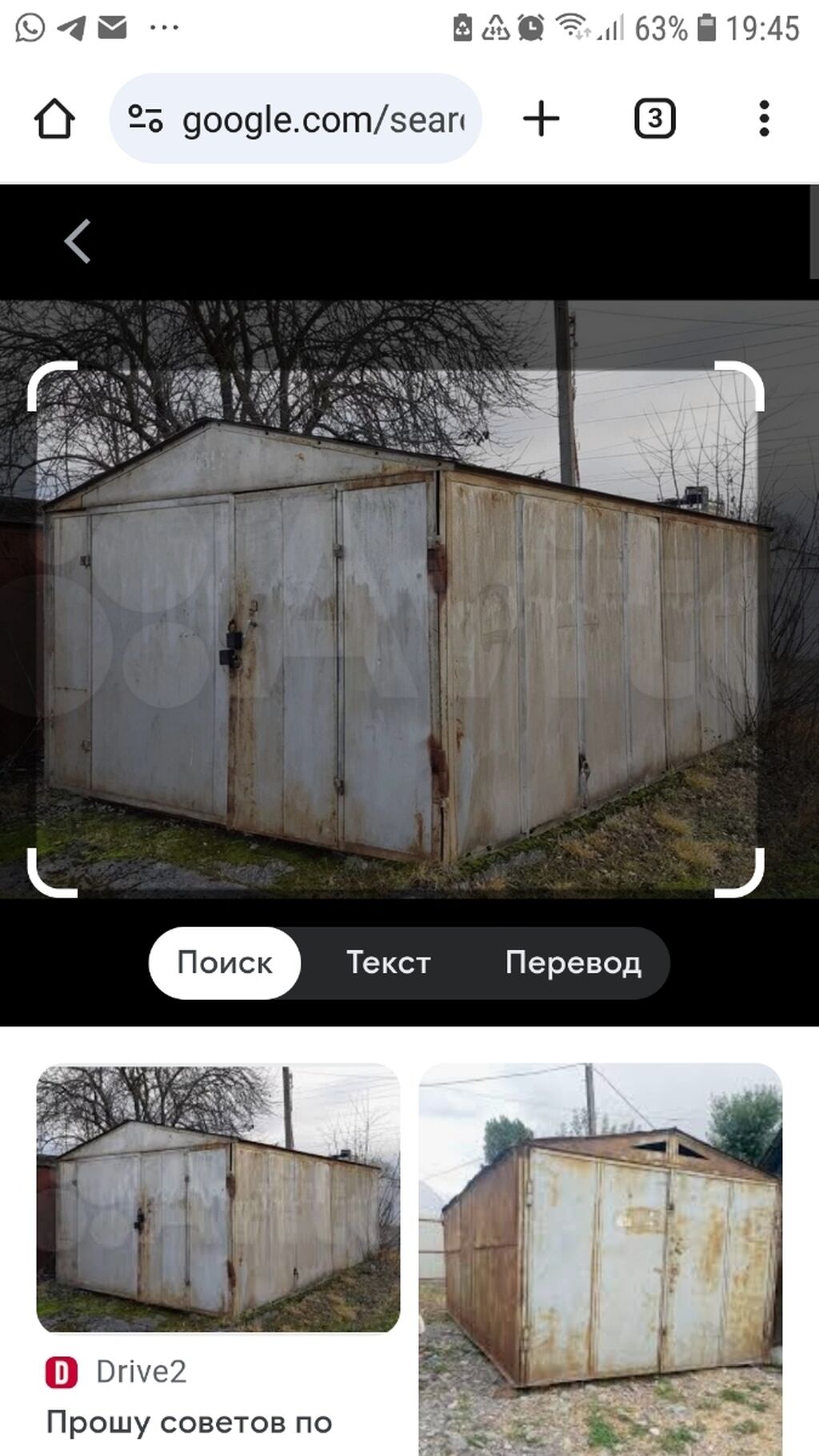
Task: Open Chrome's three-dot overflow menu
Action: pos(765,118)
